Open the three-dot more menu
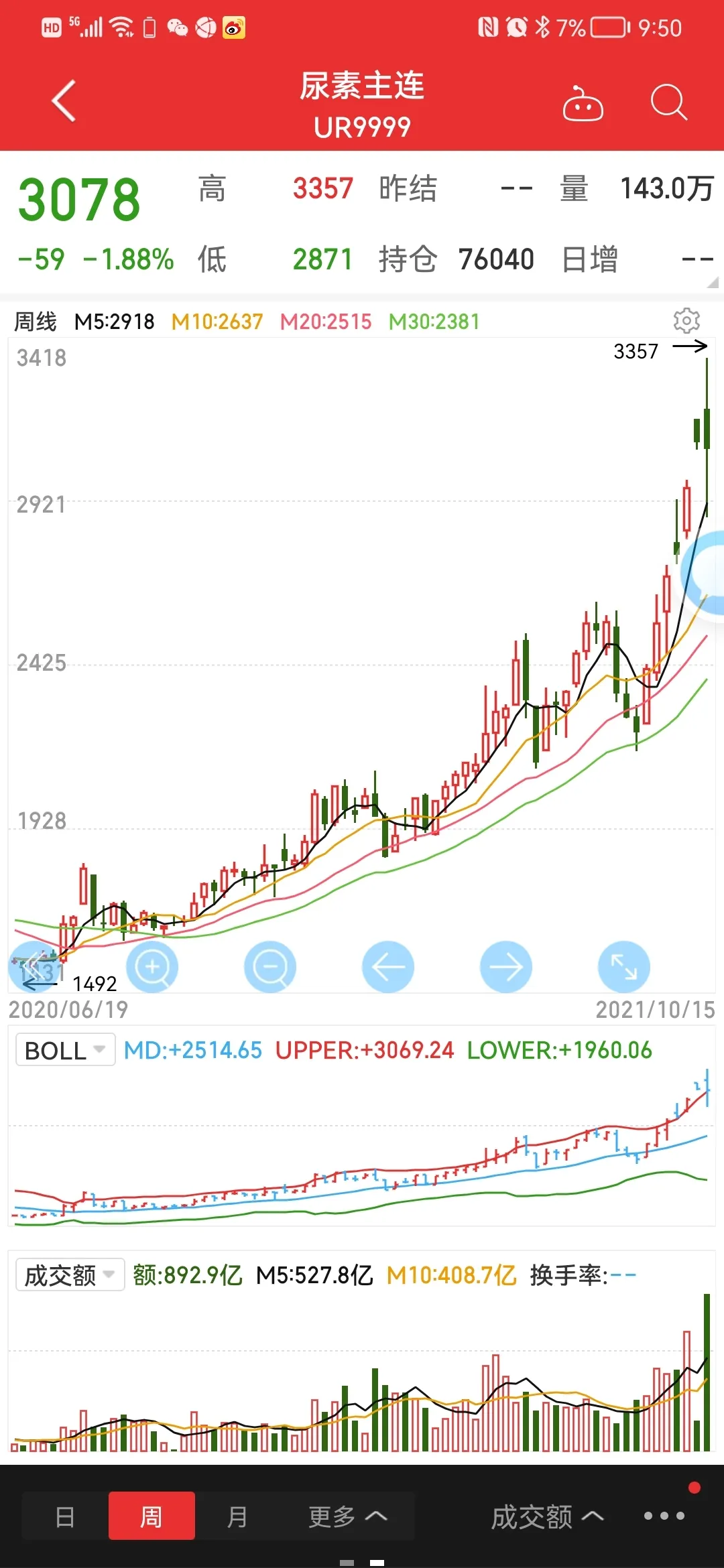The width and height of the screenshot is (724, 1568). click(664, 1516)
